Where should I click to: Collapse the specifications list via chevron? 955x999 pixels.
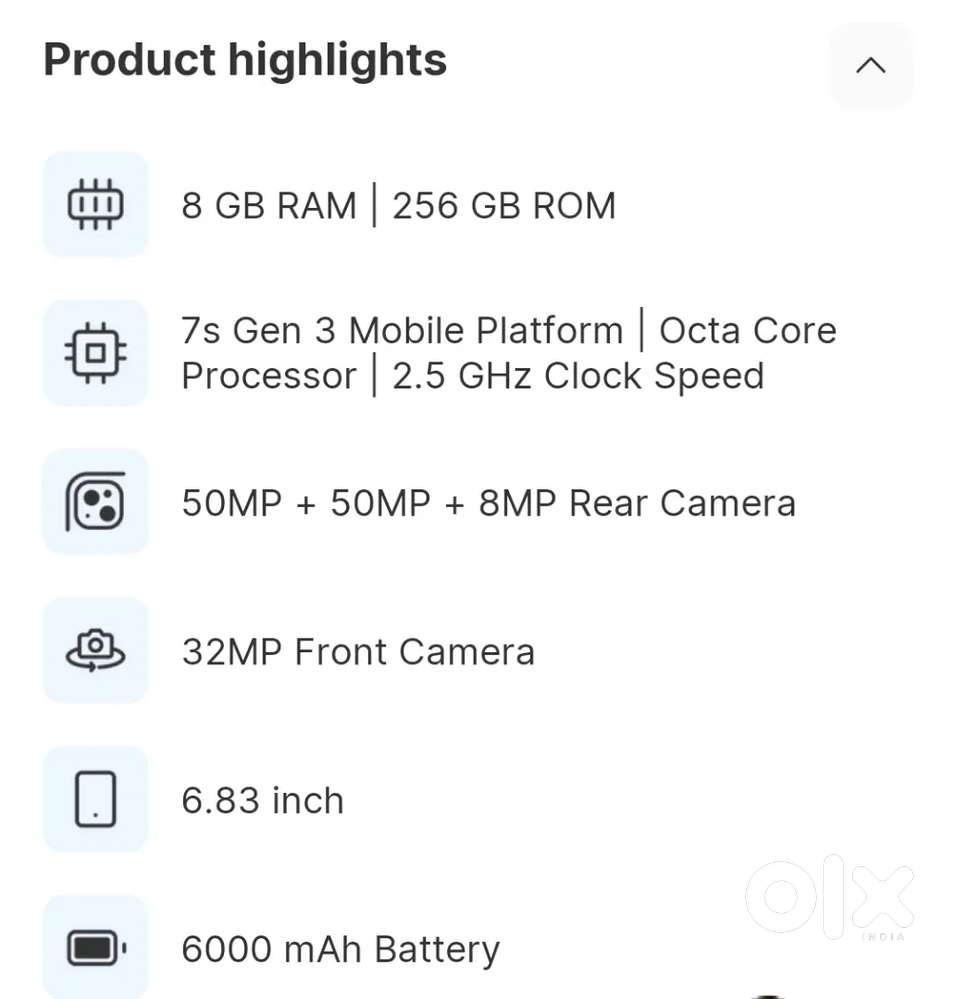[x=870, y=65]
